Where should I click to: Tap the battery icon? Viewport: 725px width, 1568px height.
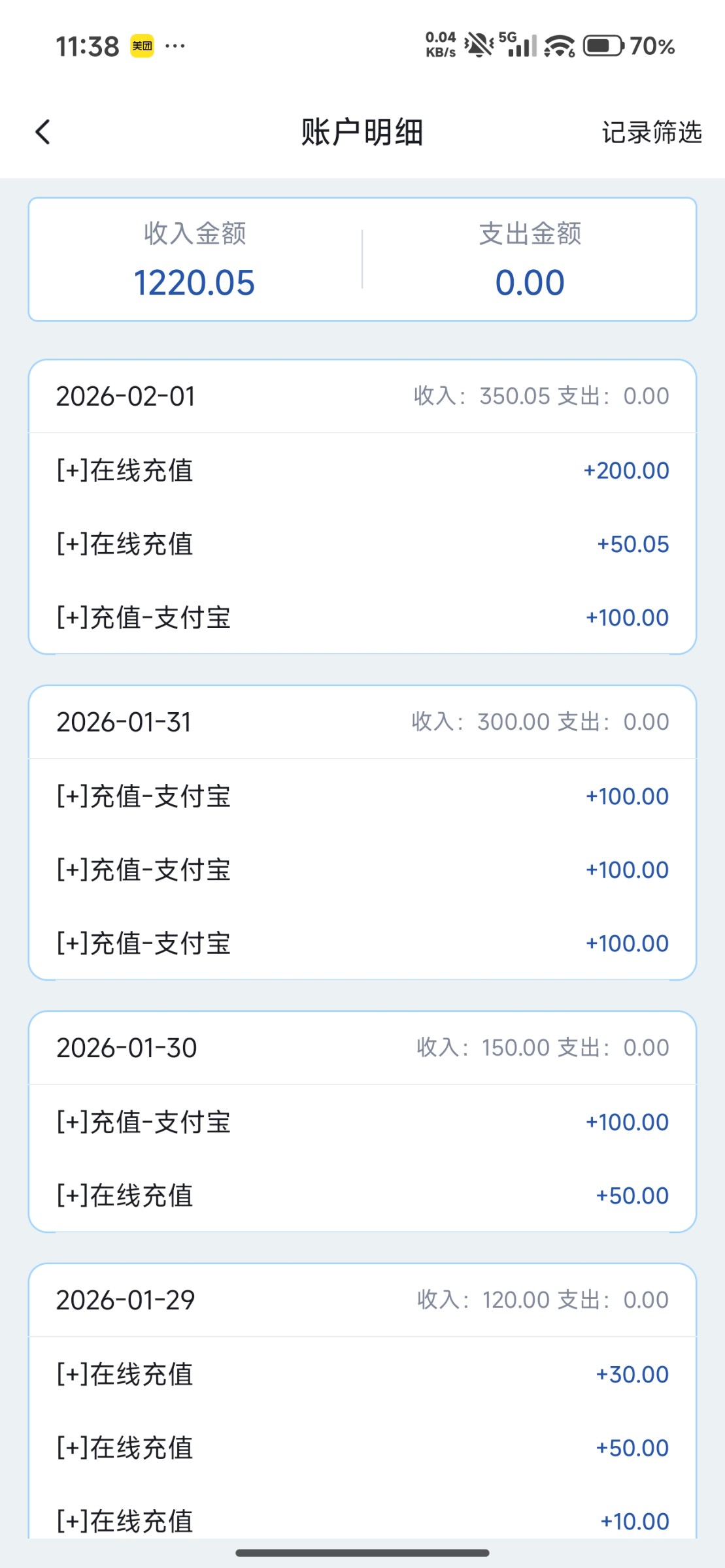pos(603,46)
